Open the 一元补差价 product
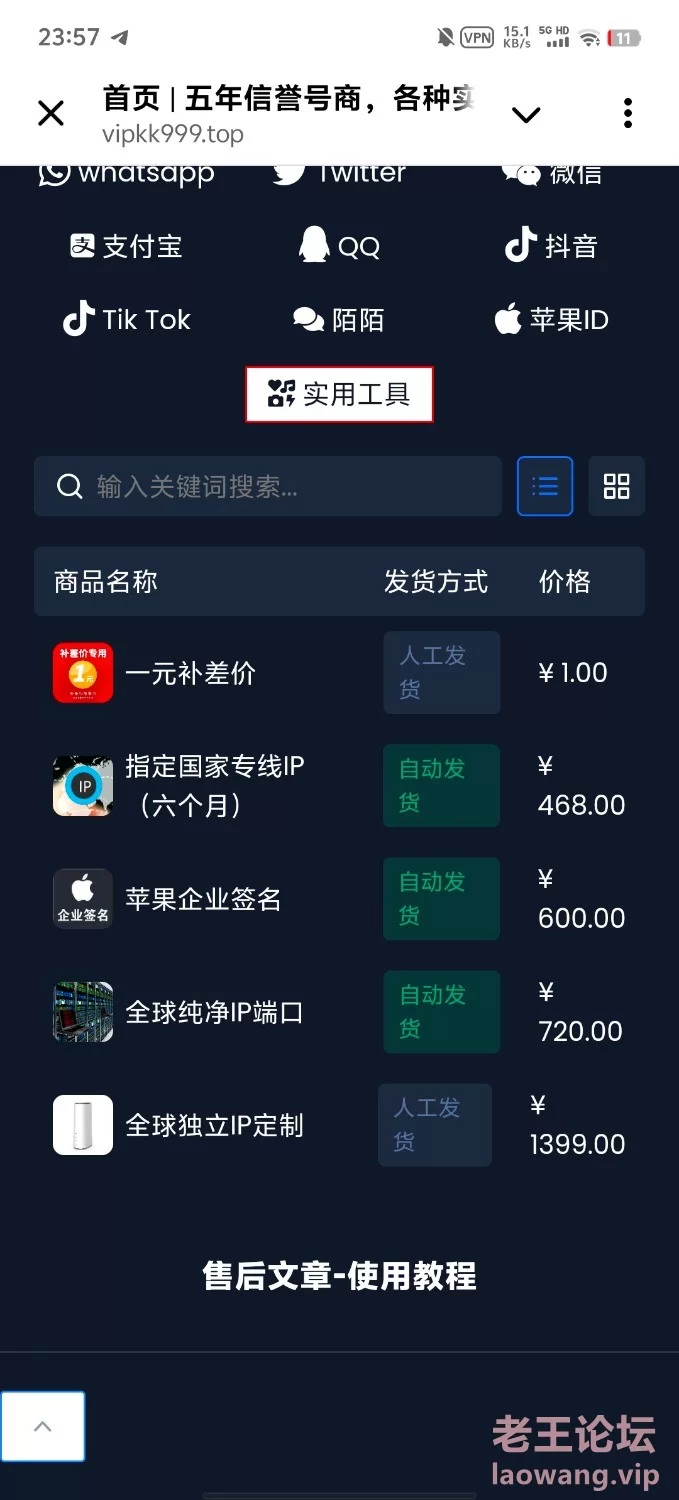The image size is (679, 1500). 339,673
